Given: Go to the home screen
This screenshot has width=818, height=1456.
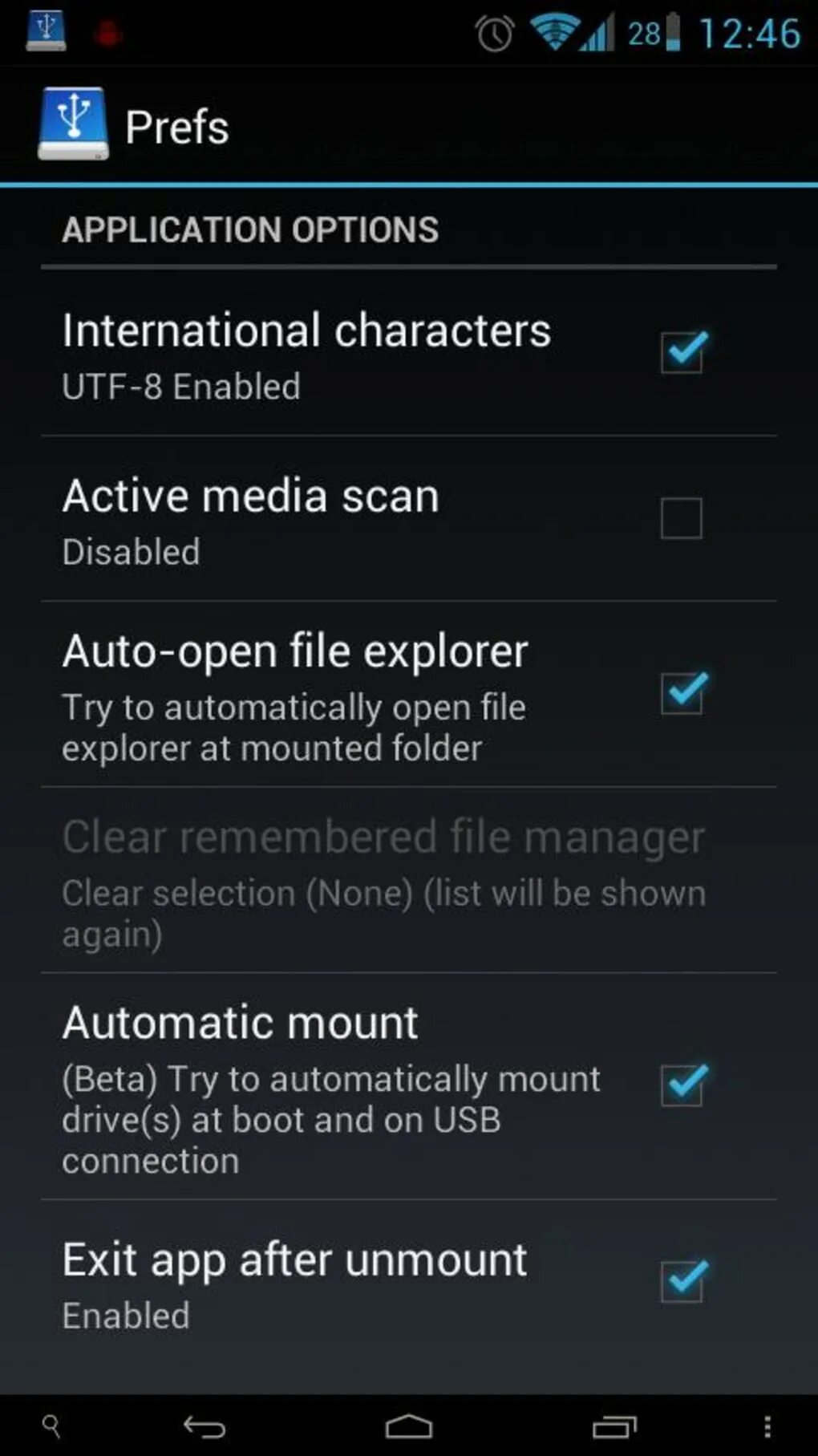Looking at the screenshot, I should coord(409,1426).
